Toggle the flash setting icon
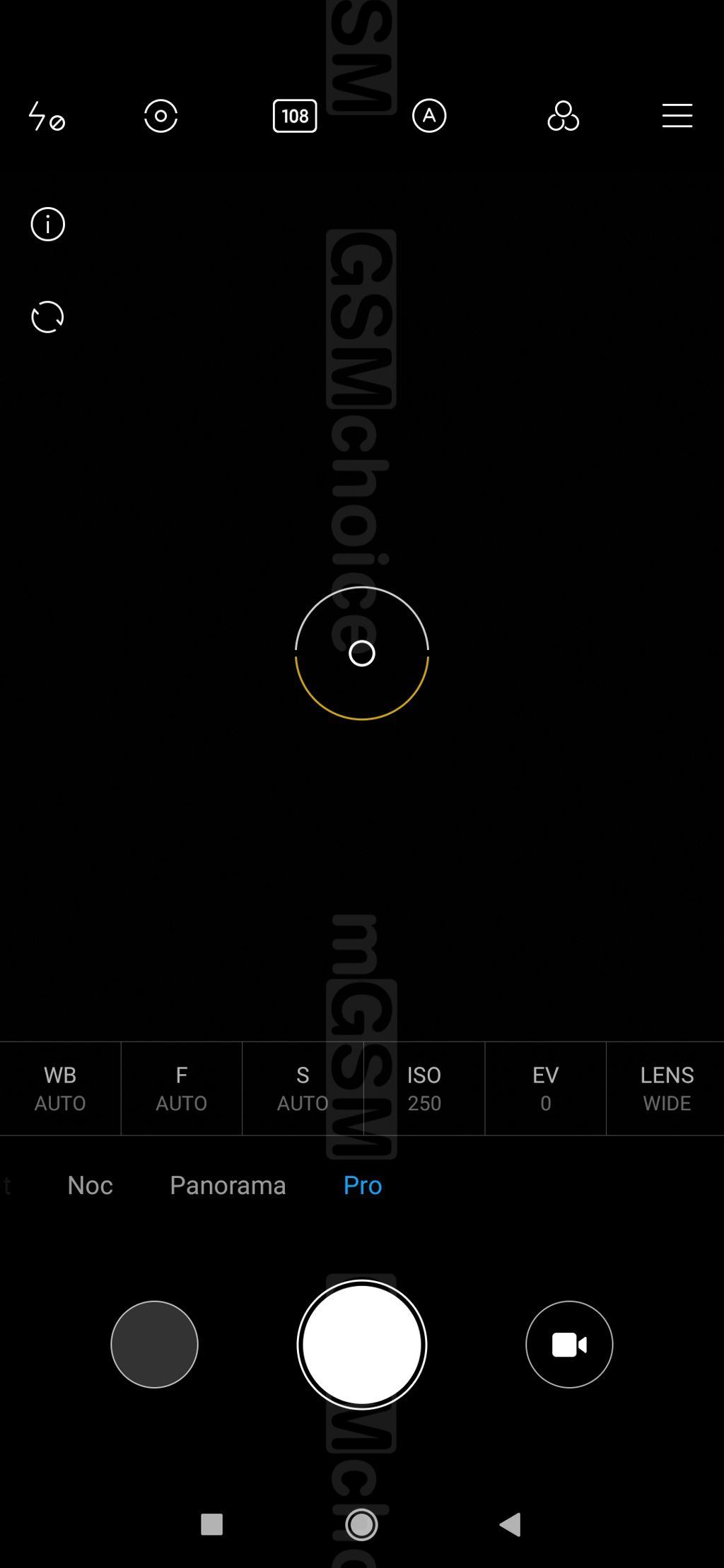Image resolution: width=724 pixels, height=1568 pixels. (47, 116)
